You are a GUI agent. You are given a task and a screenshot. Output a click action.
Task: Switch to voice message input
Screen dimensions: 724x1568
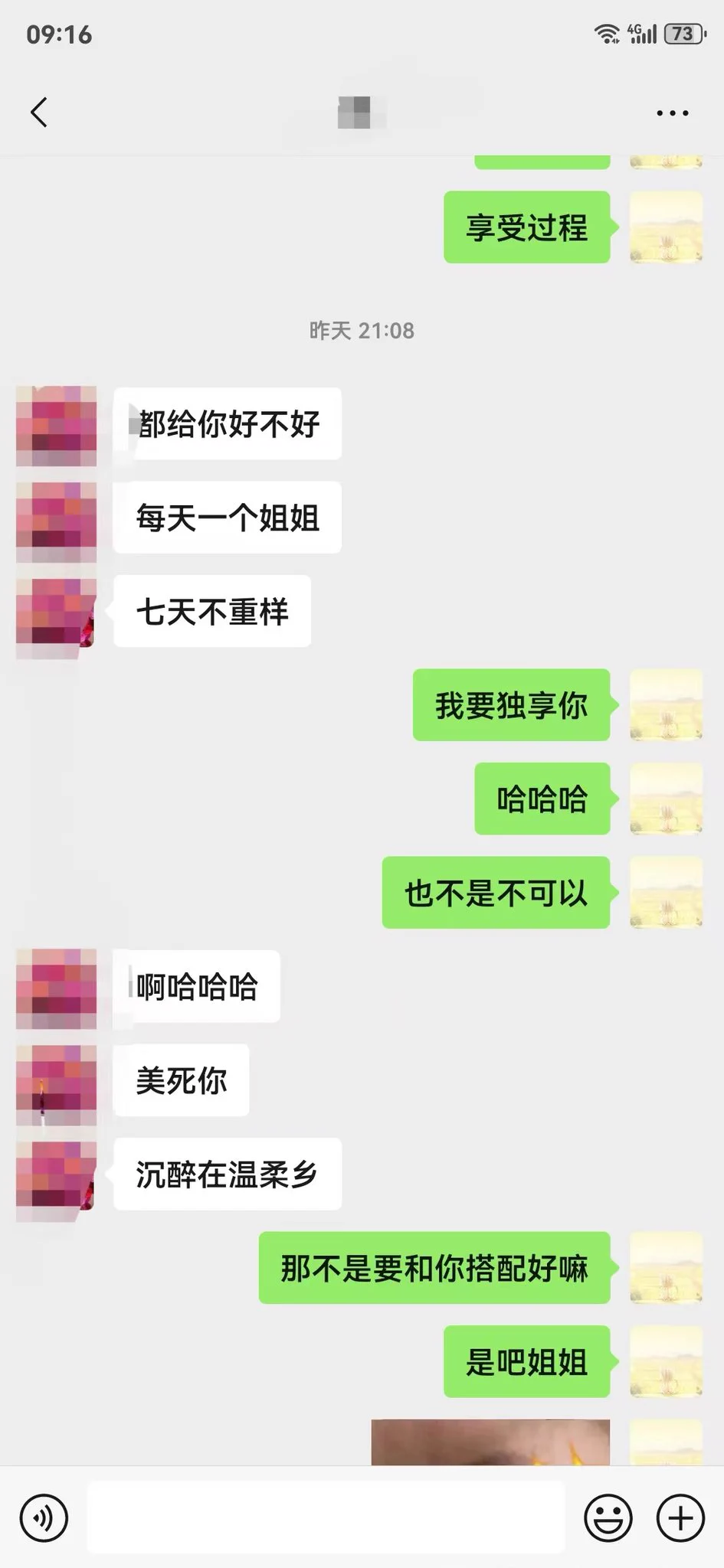click(44, 1517)
